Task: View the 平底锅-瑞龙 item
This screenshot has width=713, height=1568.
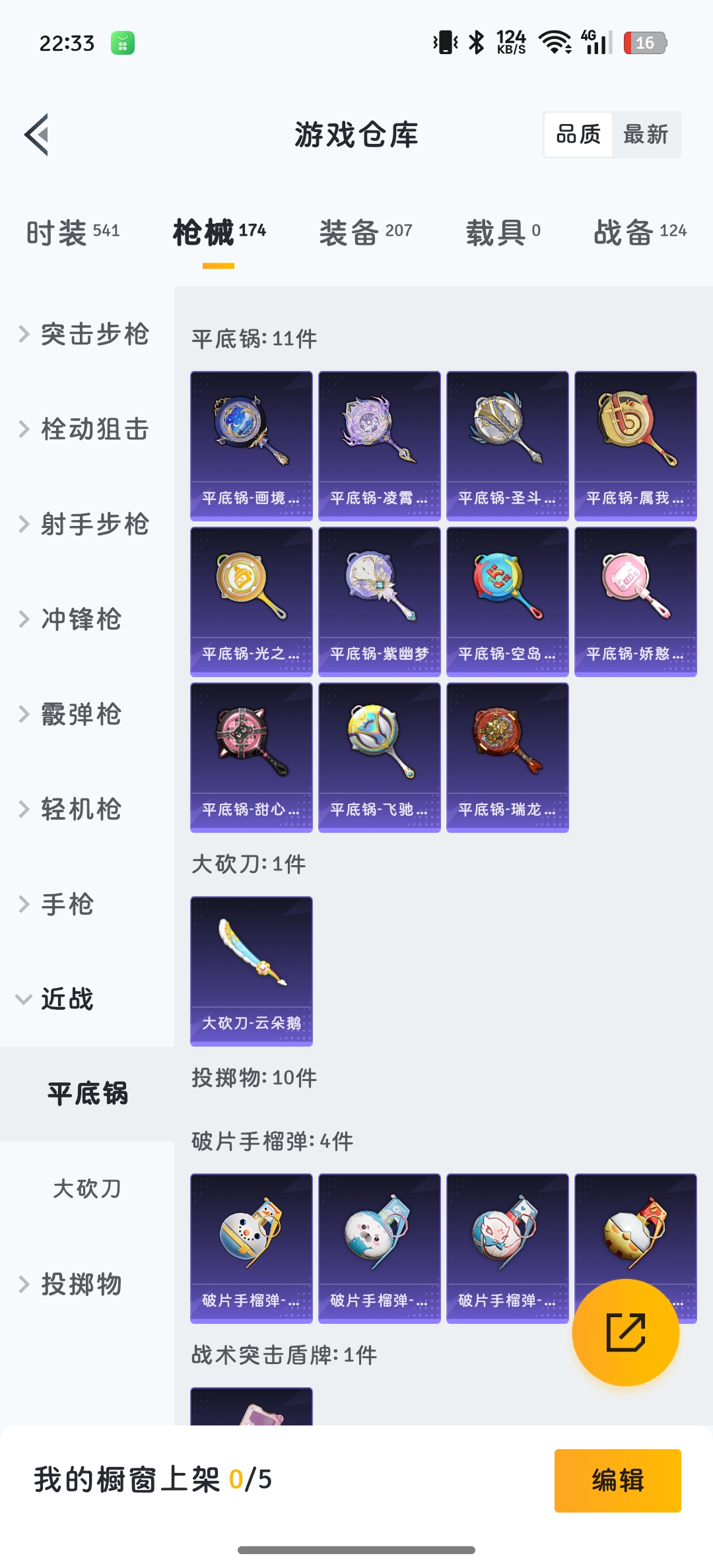Action: point(507,757)
